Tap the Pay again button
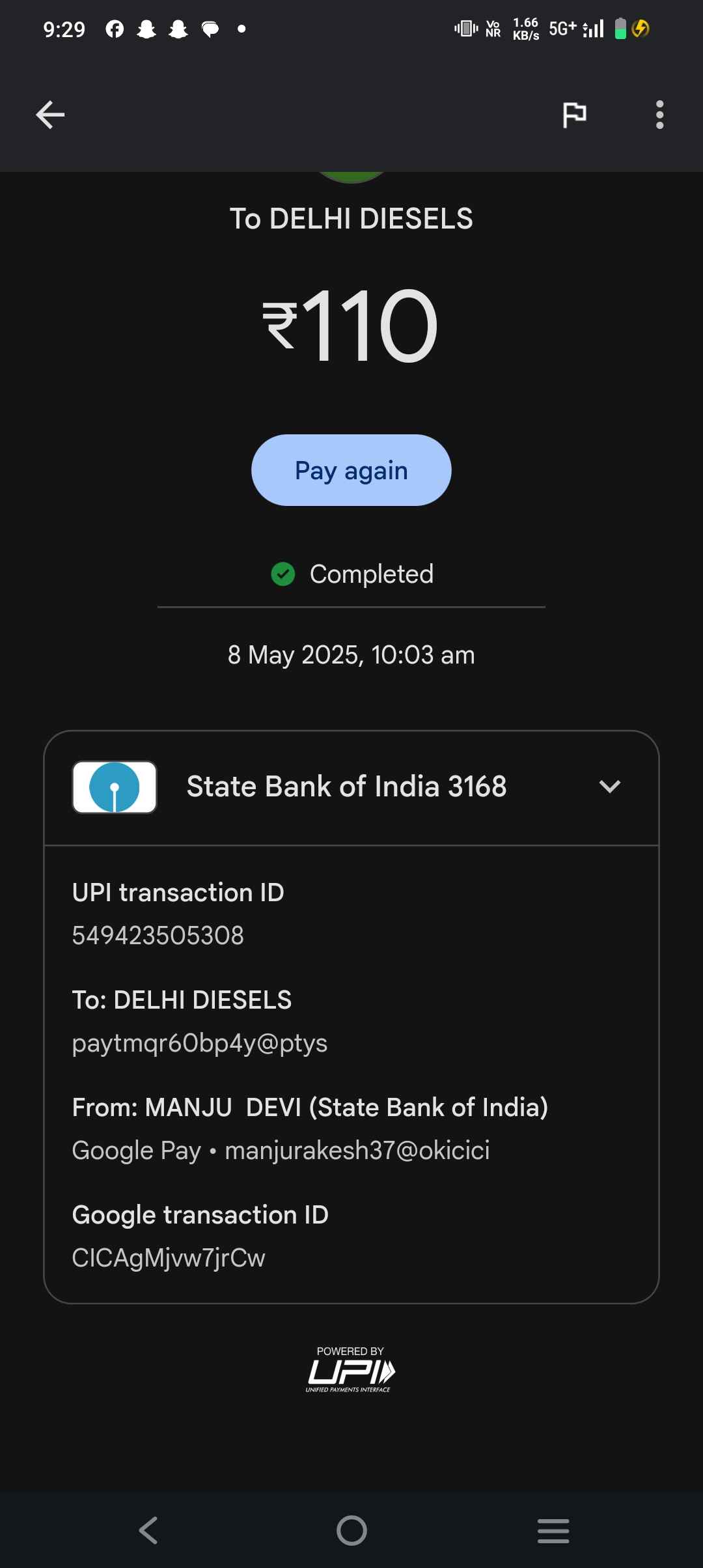703x1568 pixels. click(351, 470)
